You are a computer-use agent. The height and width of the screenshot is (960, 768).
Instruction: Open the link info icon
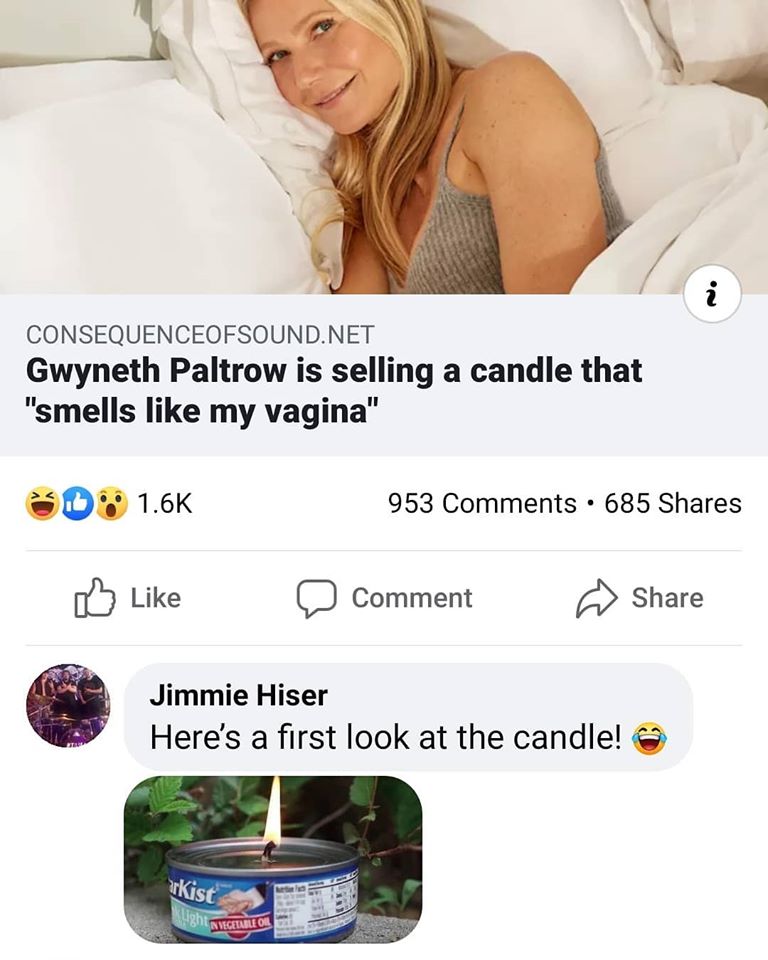click(x=713, y=295)
